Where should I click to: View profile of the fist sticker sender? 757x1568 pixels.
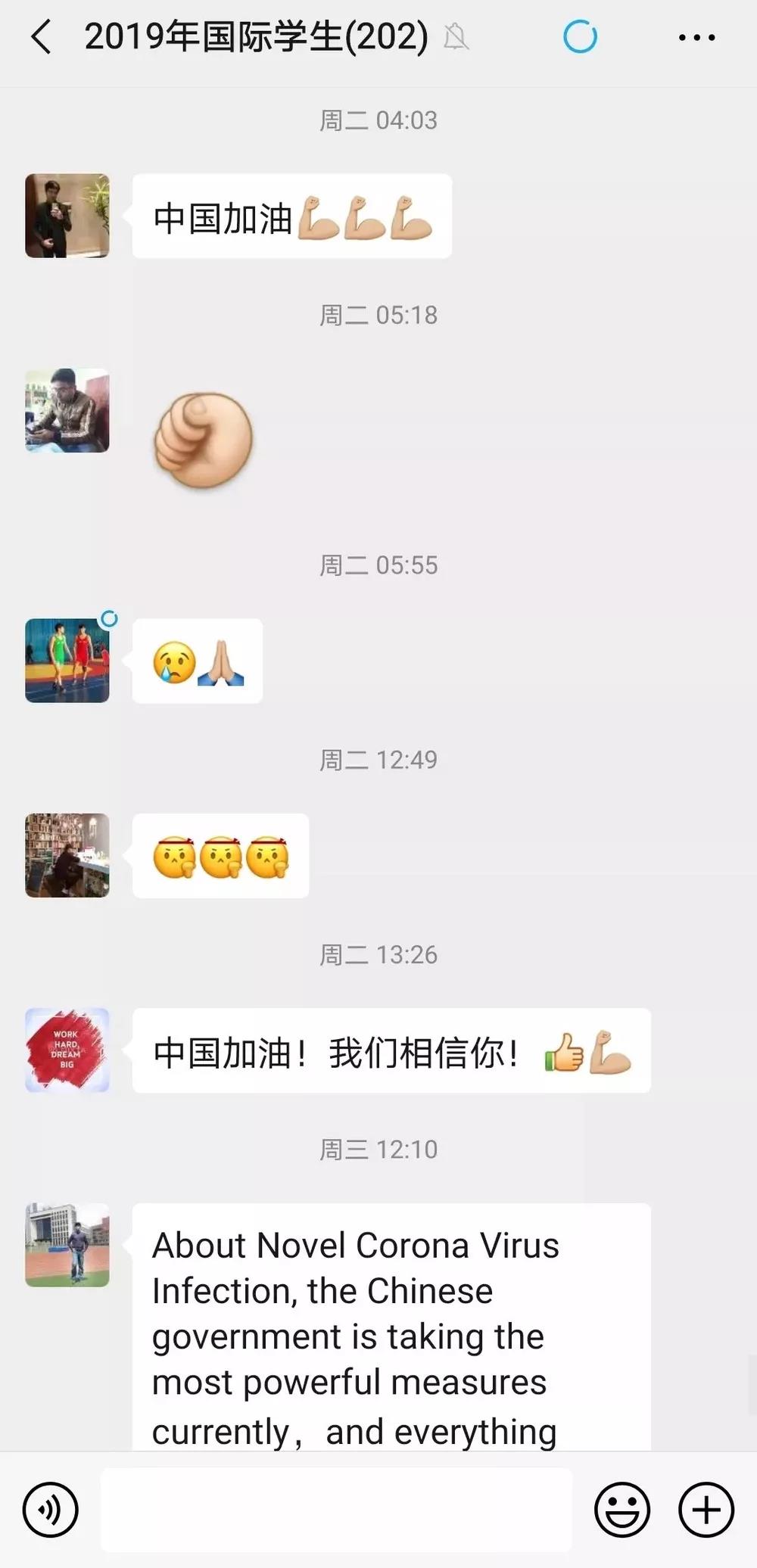[x=67, y=411]
